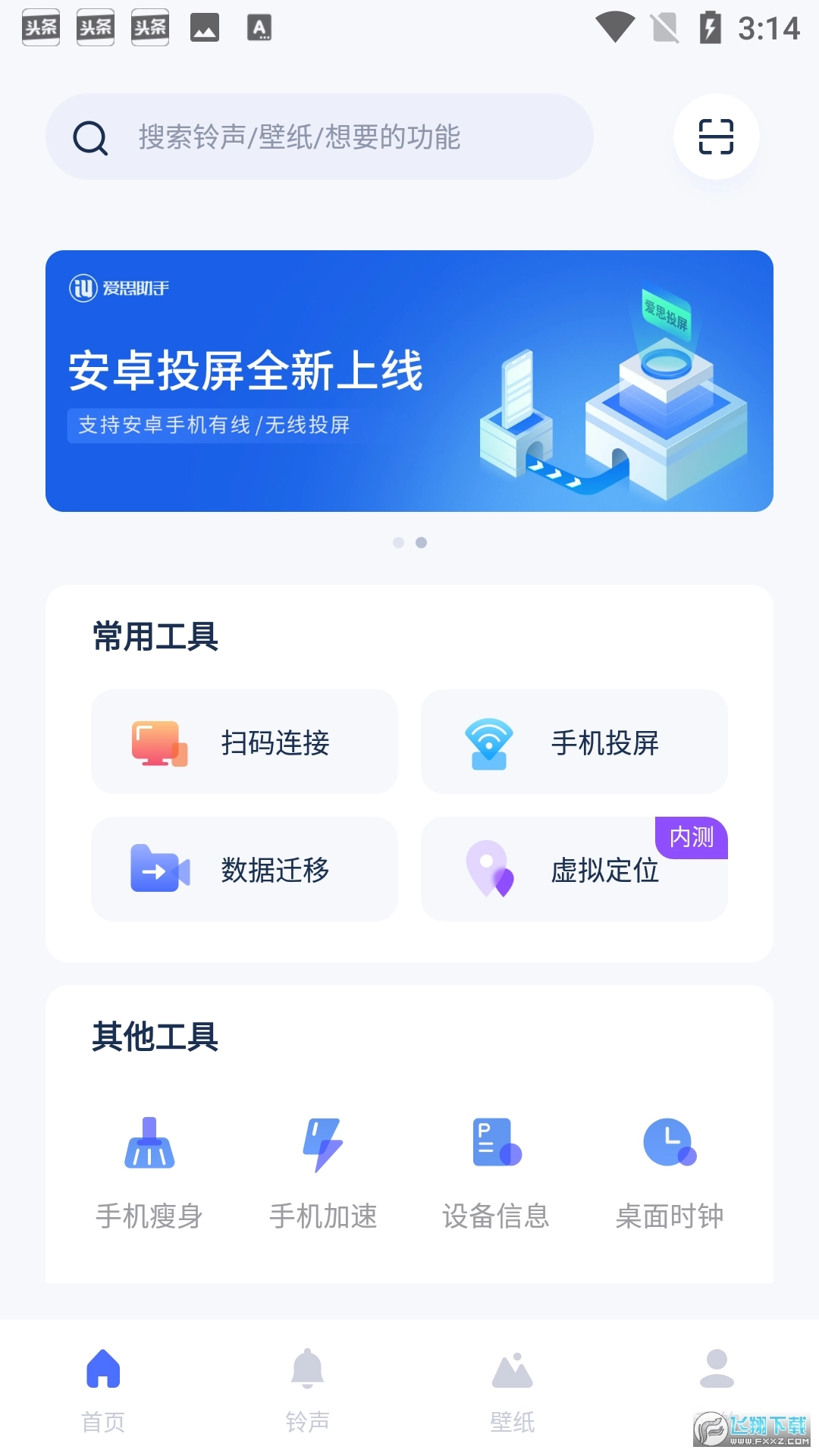Tap a 头条 icon in the status bar
Viewport: 819px width, 1456px height.
point(40,27)
